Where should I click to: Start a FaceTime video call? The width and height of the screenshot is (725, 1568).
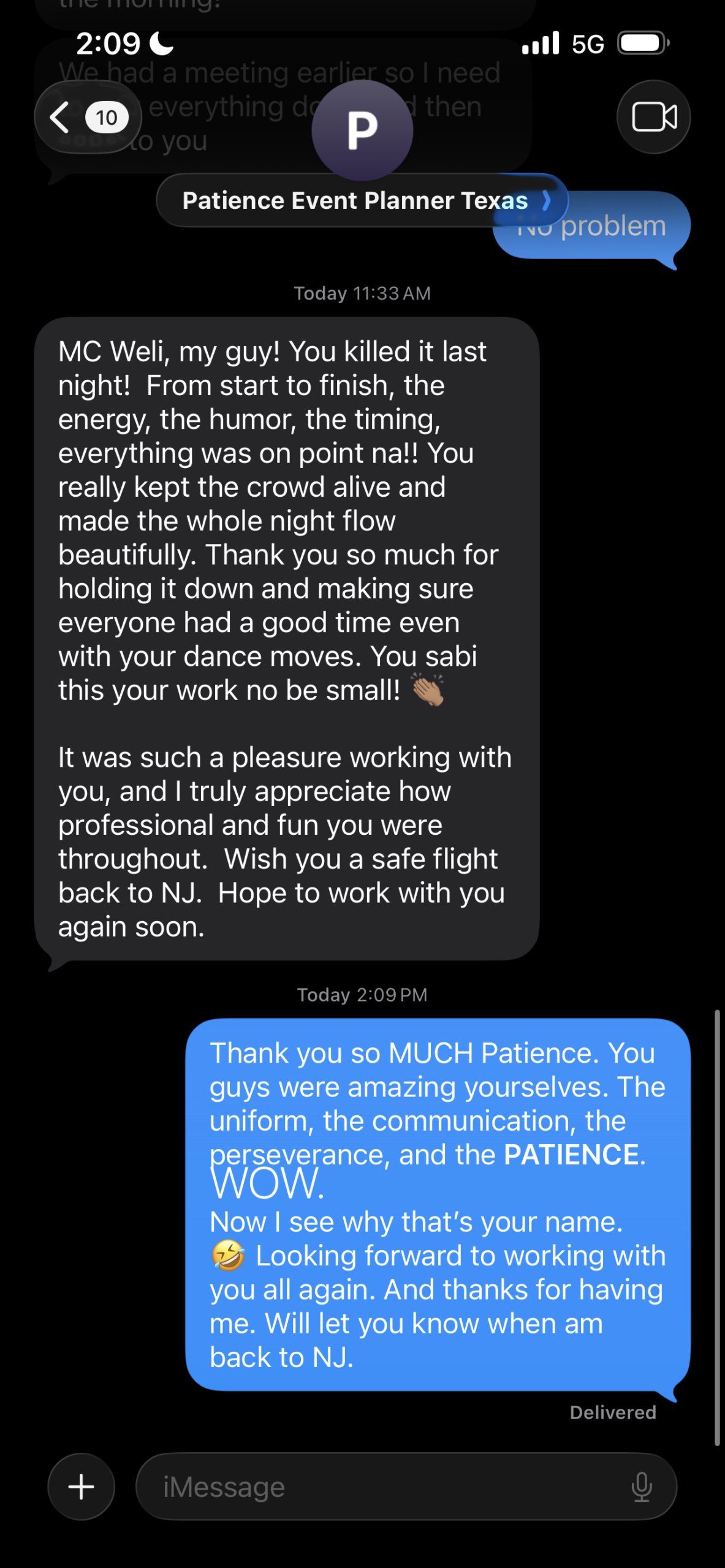(653, 117)
